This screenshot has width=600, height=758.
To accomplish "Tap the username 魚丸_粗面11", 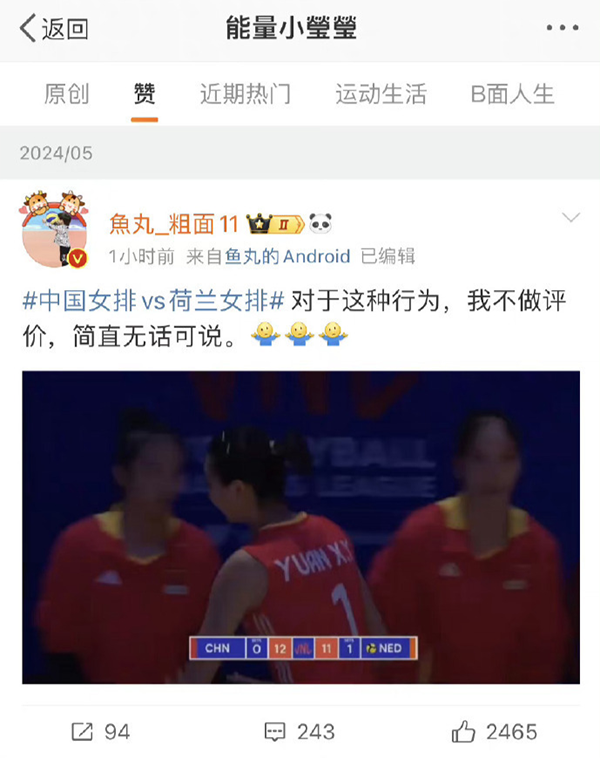I will coord(173,221).
